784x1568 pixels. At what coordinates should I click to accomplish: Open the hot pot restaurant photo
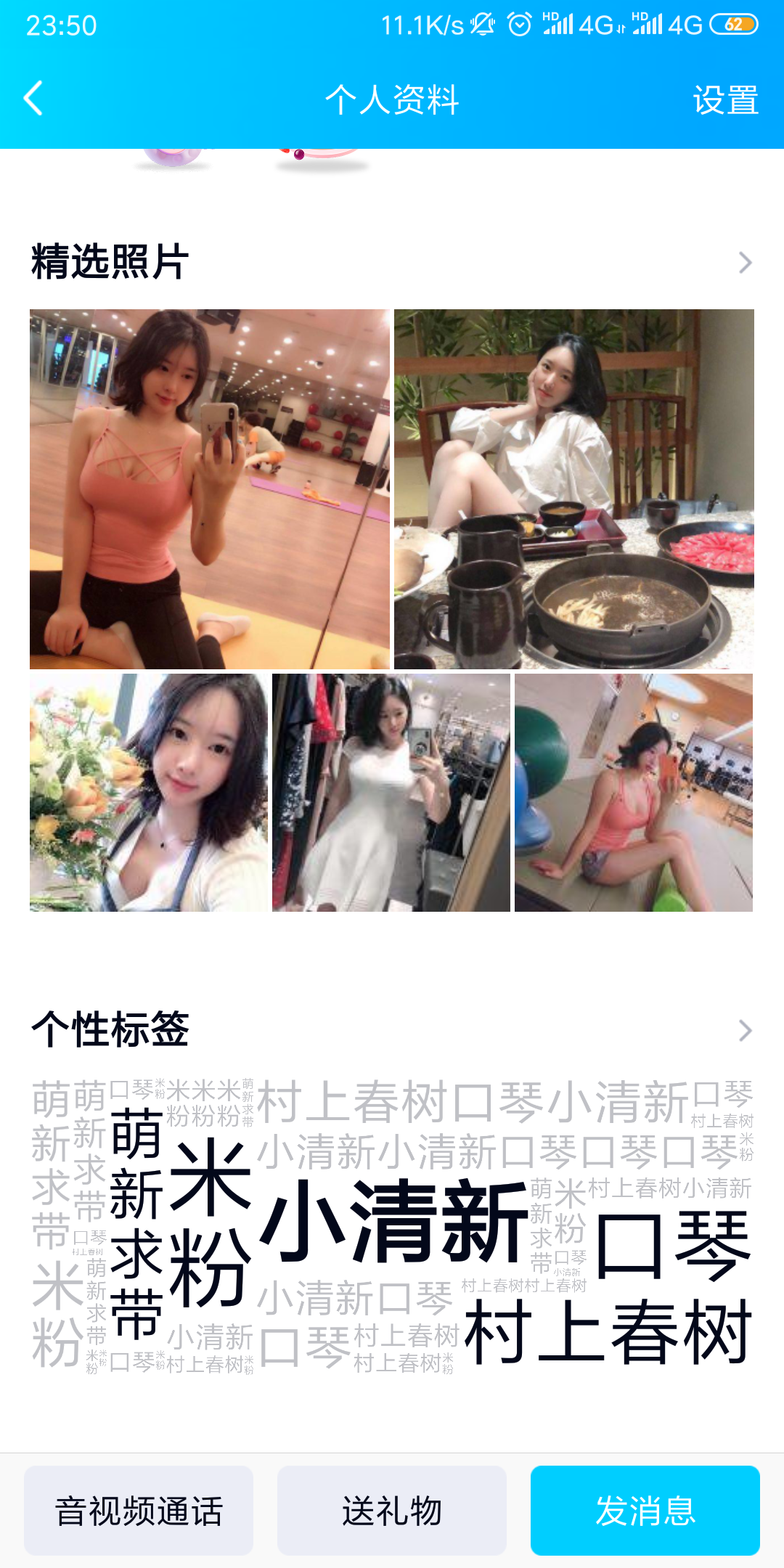point(573,489)
